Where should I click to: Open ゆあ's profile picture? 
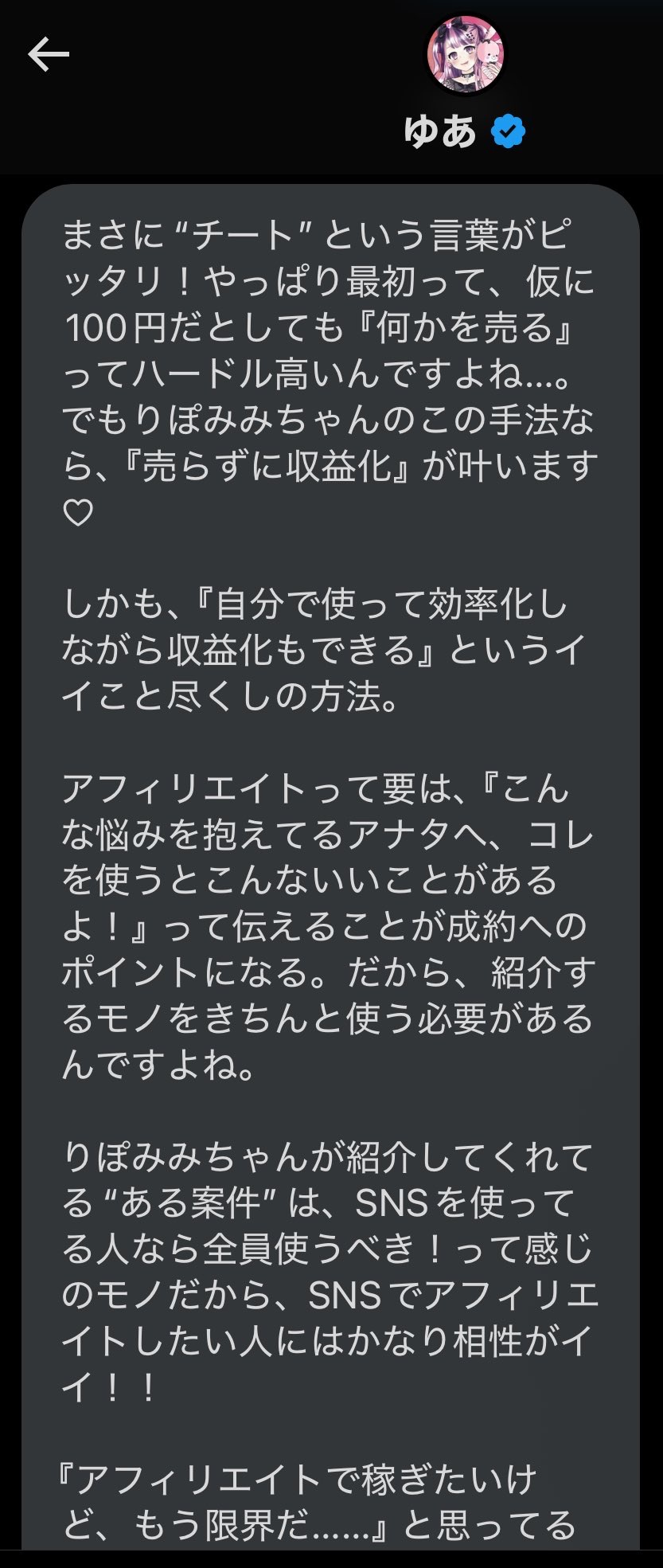coord(466,55)
